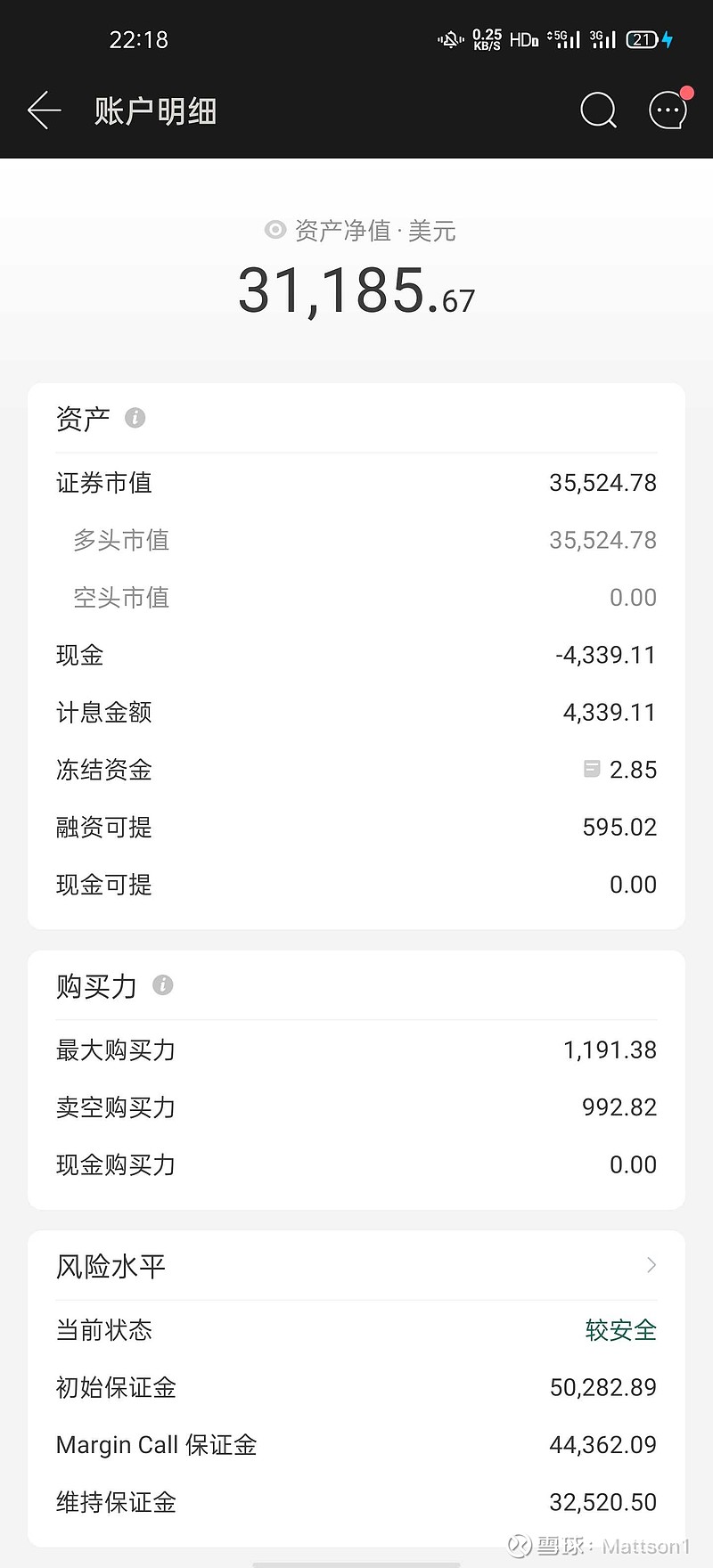Open 较安全 status link
The width and height of the screenshot is (713, 1568).
pyautogui.click(x=621, y=1329)
